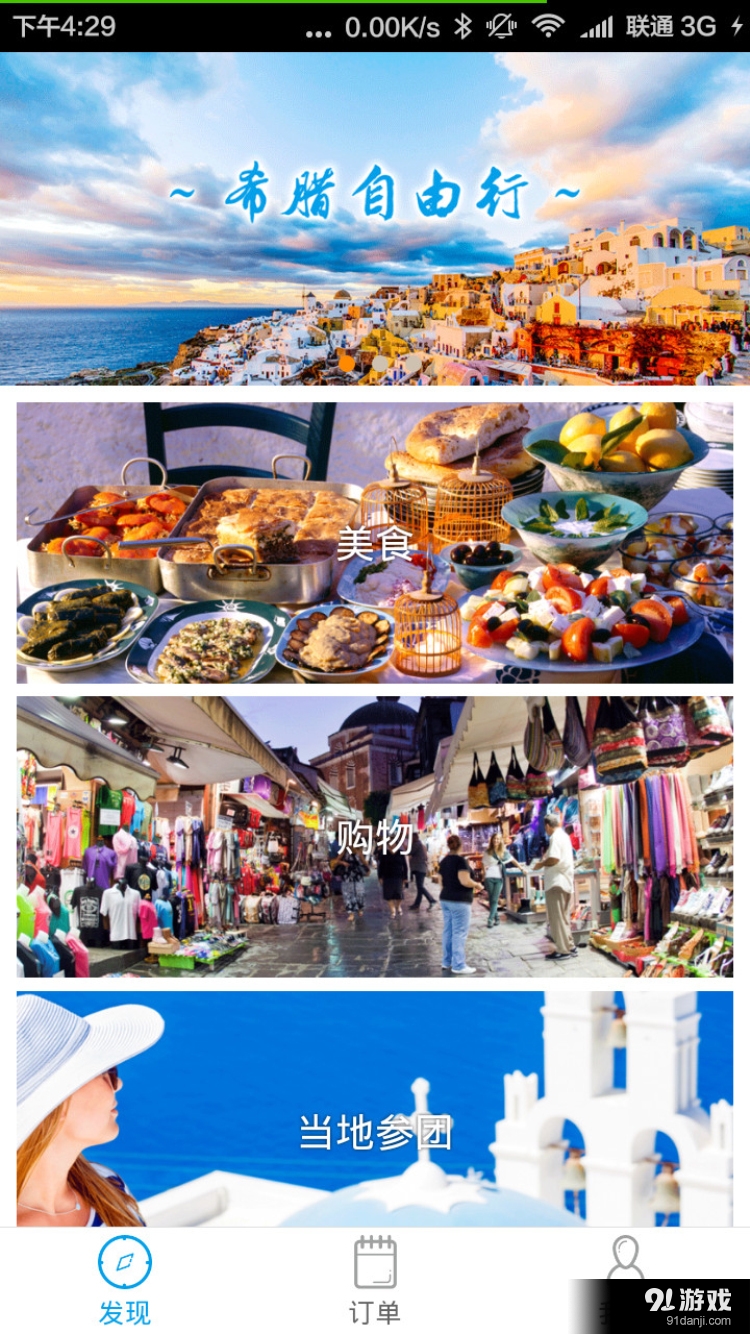Switch to the 订单 orders tab
This screenshot has height=1334, width=750.
pyautogui.click(x=375, y=1281)
